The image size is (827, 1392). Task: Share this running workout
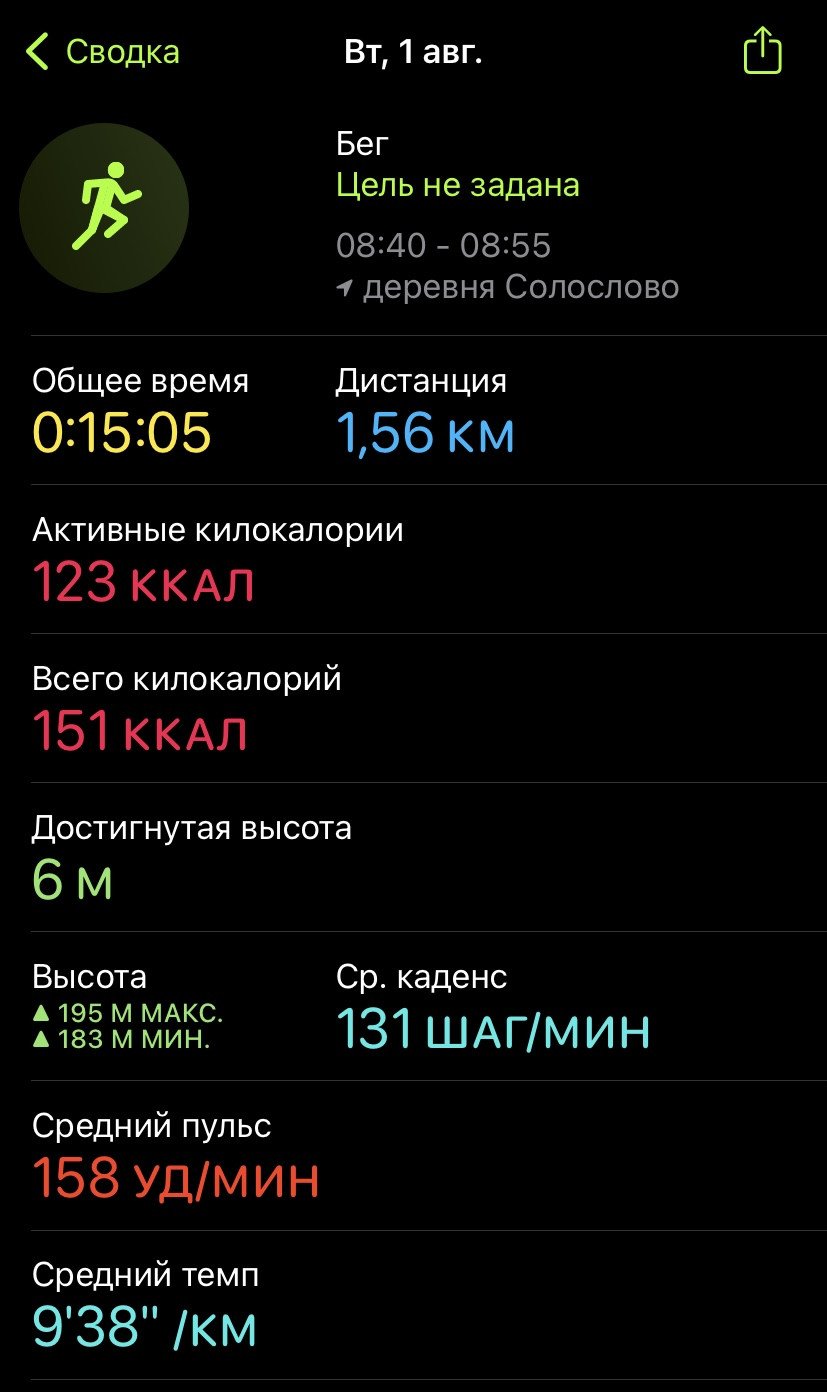(762, 50)
